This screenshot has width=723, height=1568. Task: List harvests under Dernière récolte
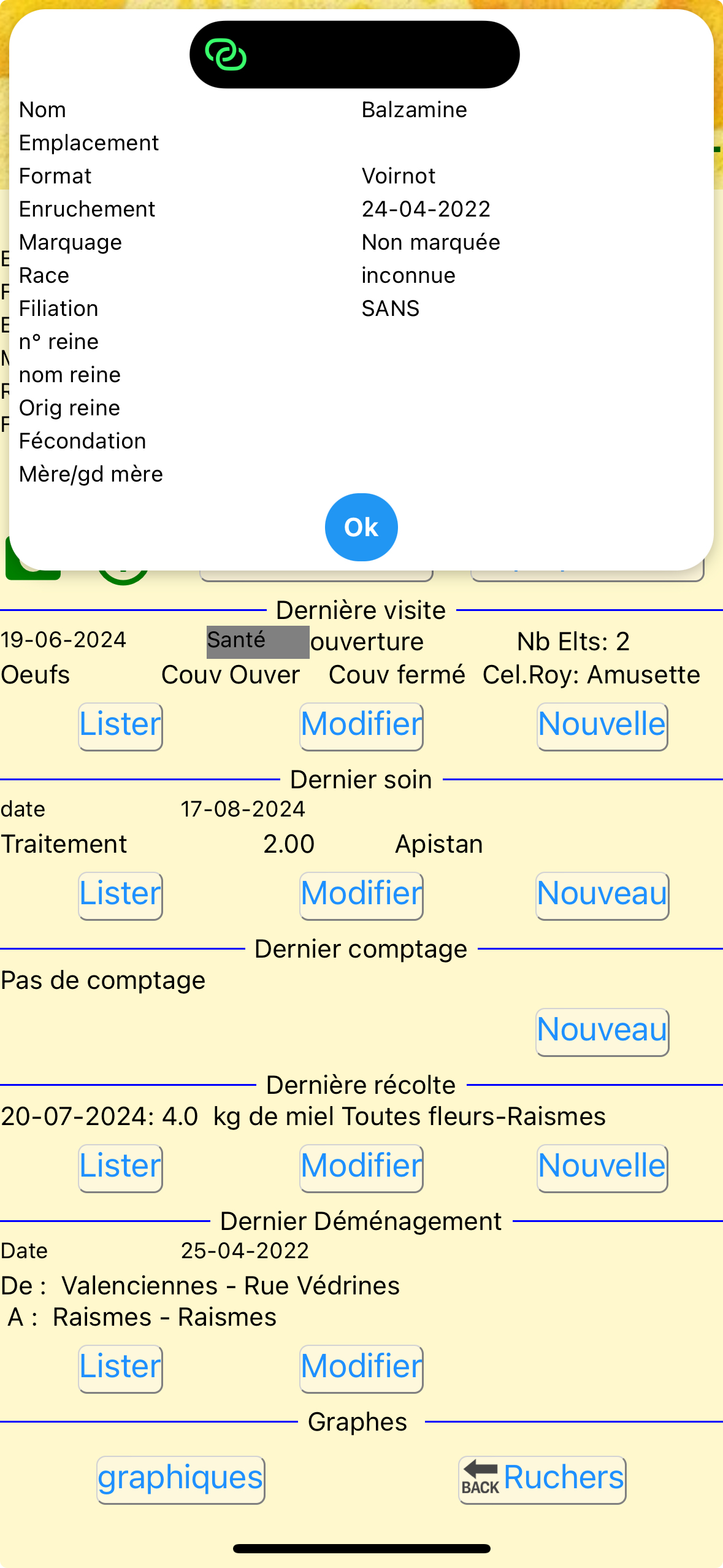(120, 1167)
